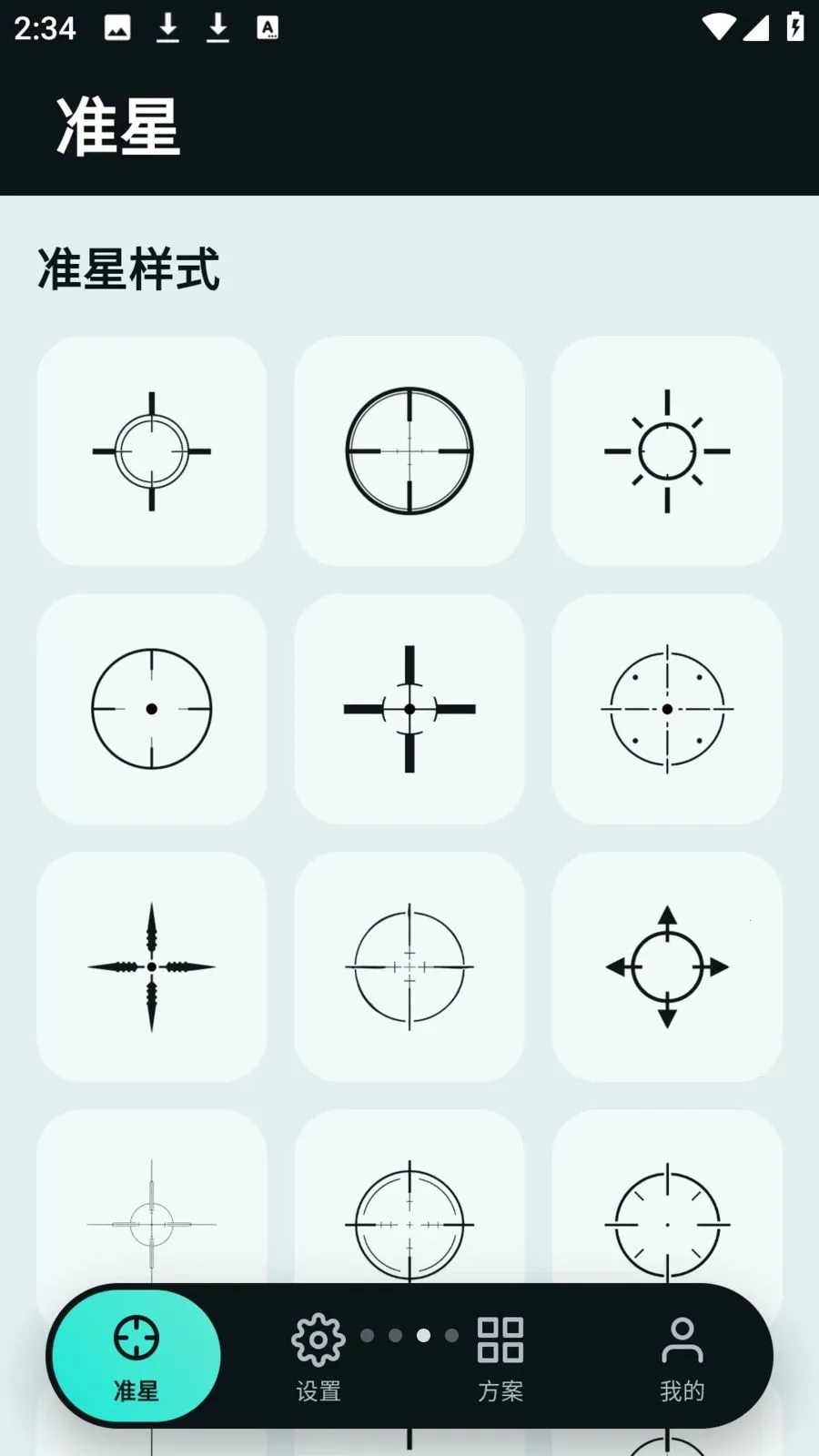Image resolution: width=819 pixels, height=1456 pixels.
Task: Pick the dashed-line crosshair with four dots
Action: (667, 709)
